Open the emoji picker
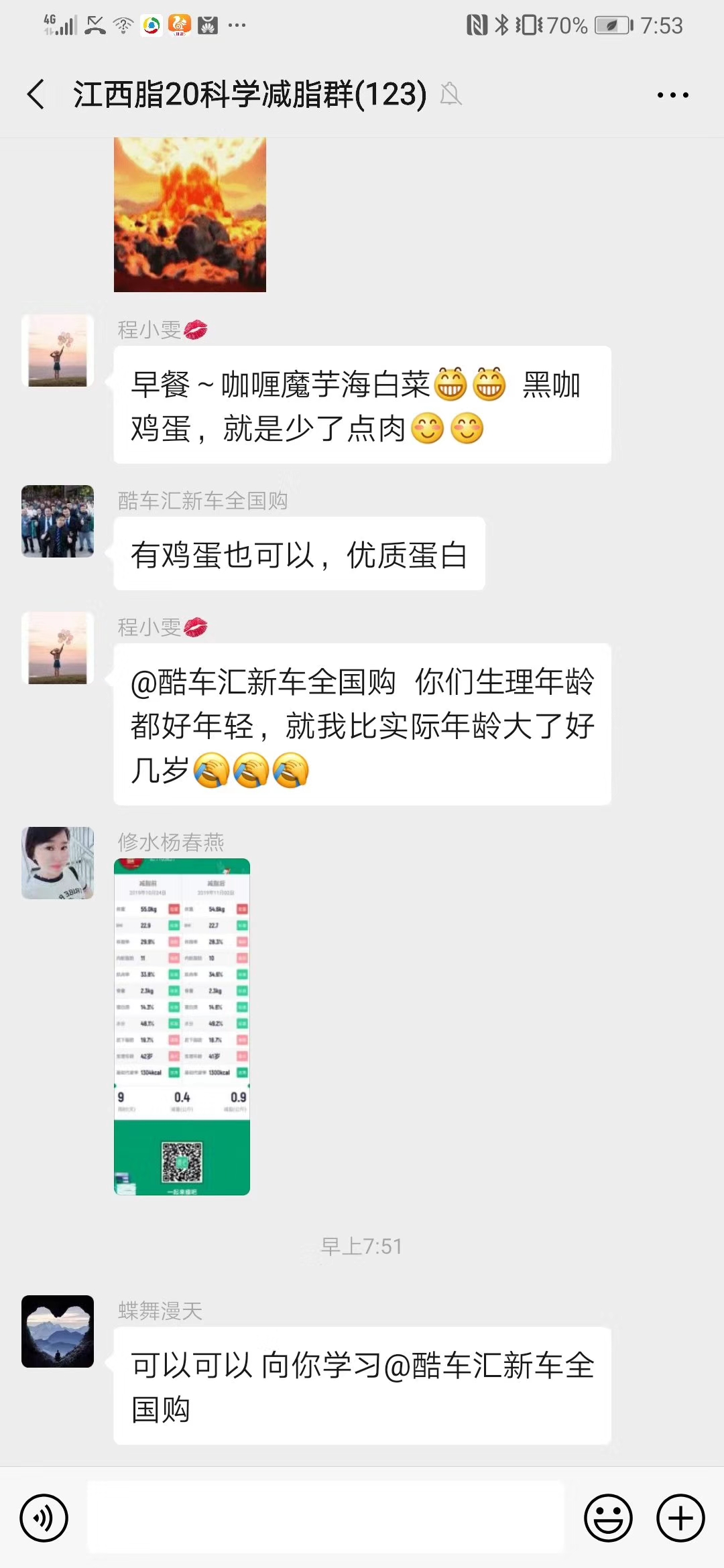 point(608,1518)
